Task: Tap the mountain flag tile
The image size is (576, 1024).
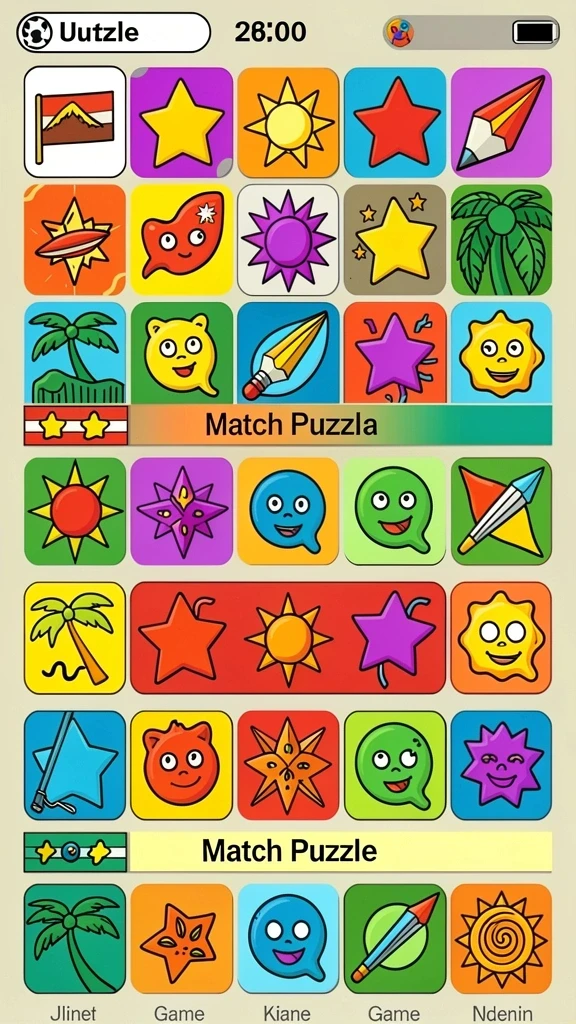Action: [75, 121]
